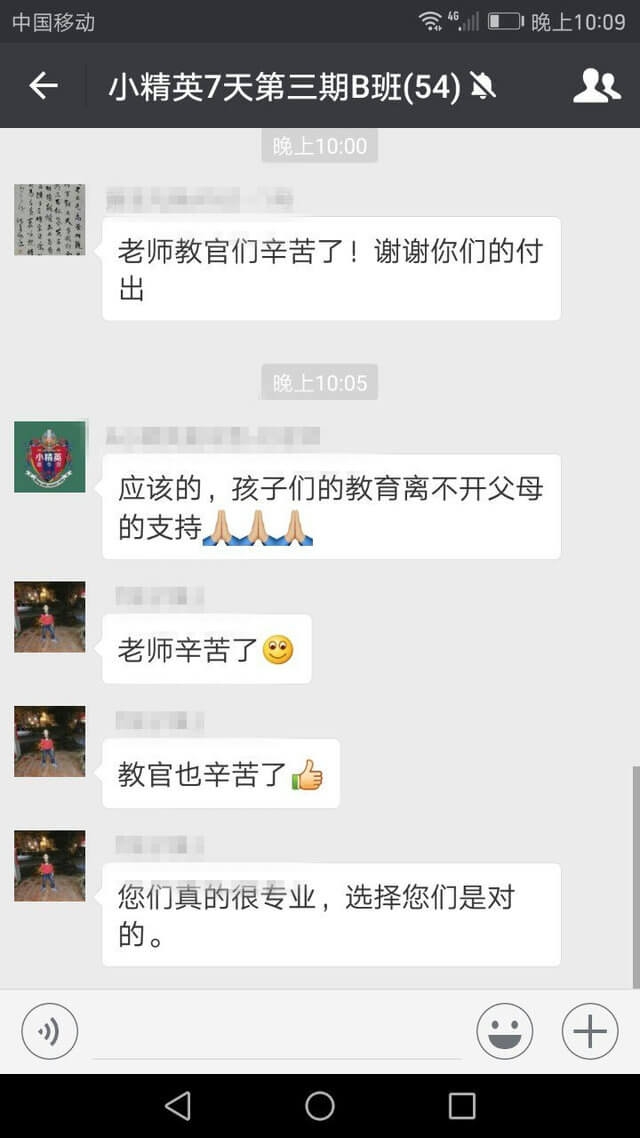Tap Android home button
640x1138 pixels.
[x=320, y=1105]
